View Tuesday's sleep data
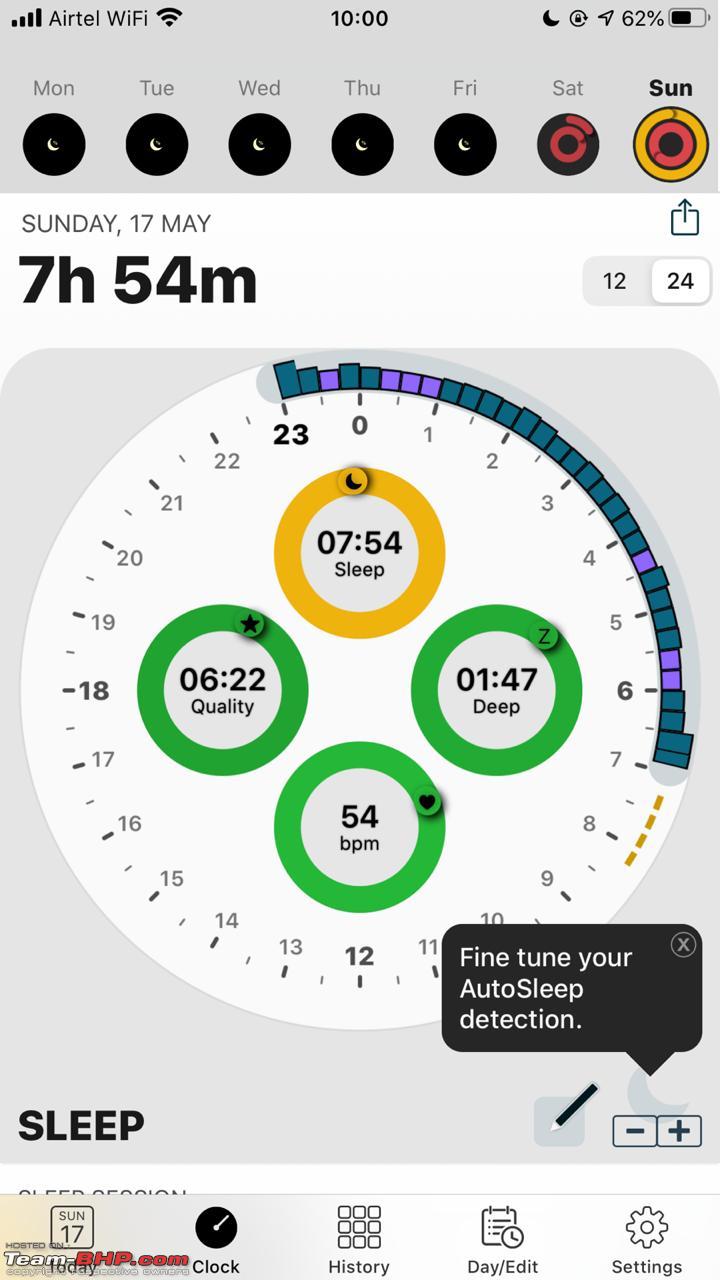 157,144
